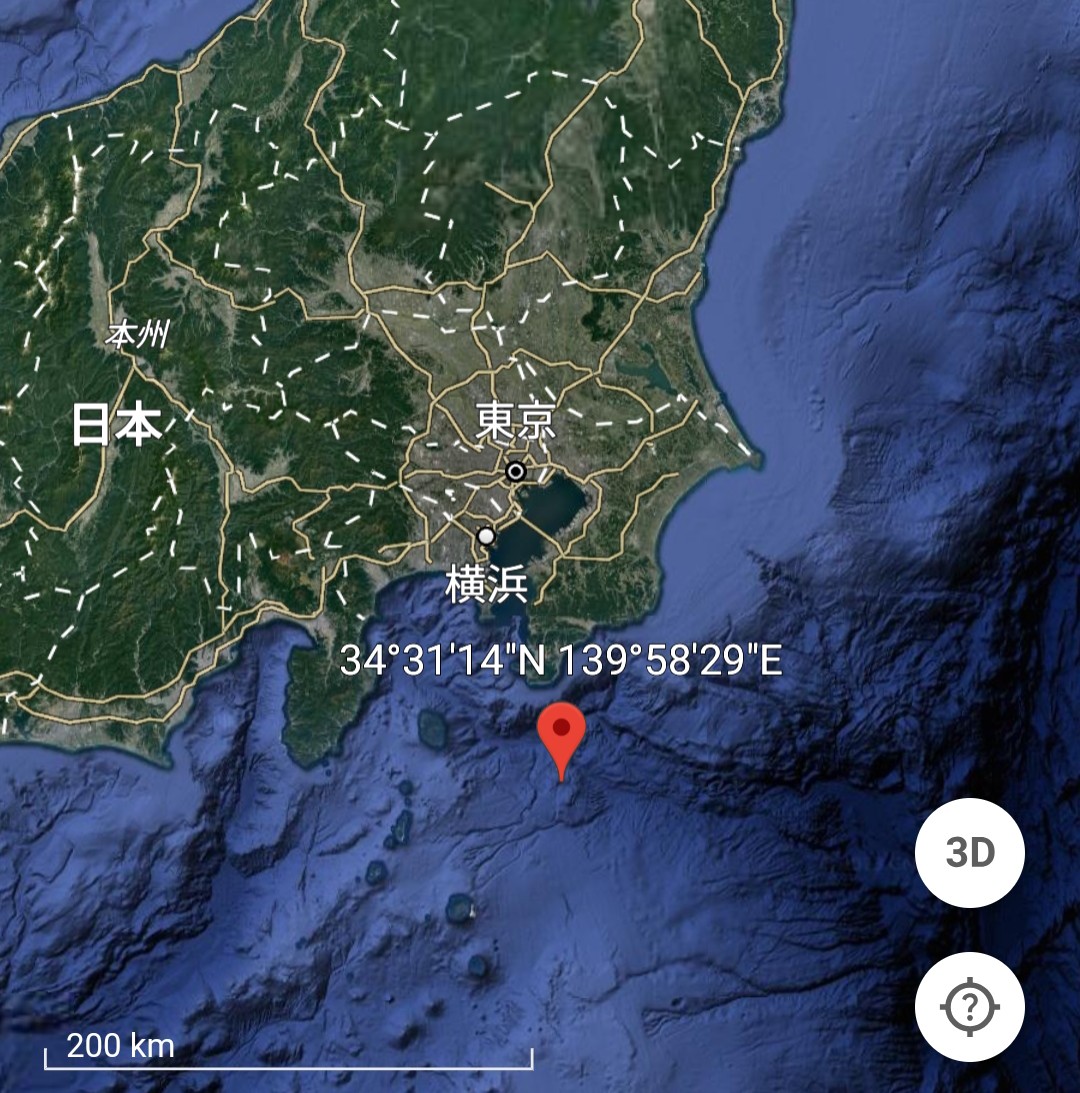Select the 東京 city marker

tap(516, 471)
